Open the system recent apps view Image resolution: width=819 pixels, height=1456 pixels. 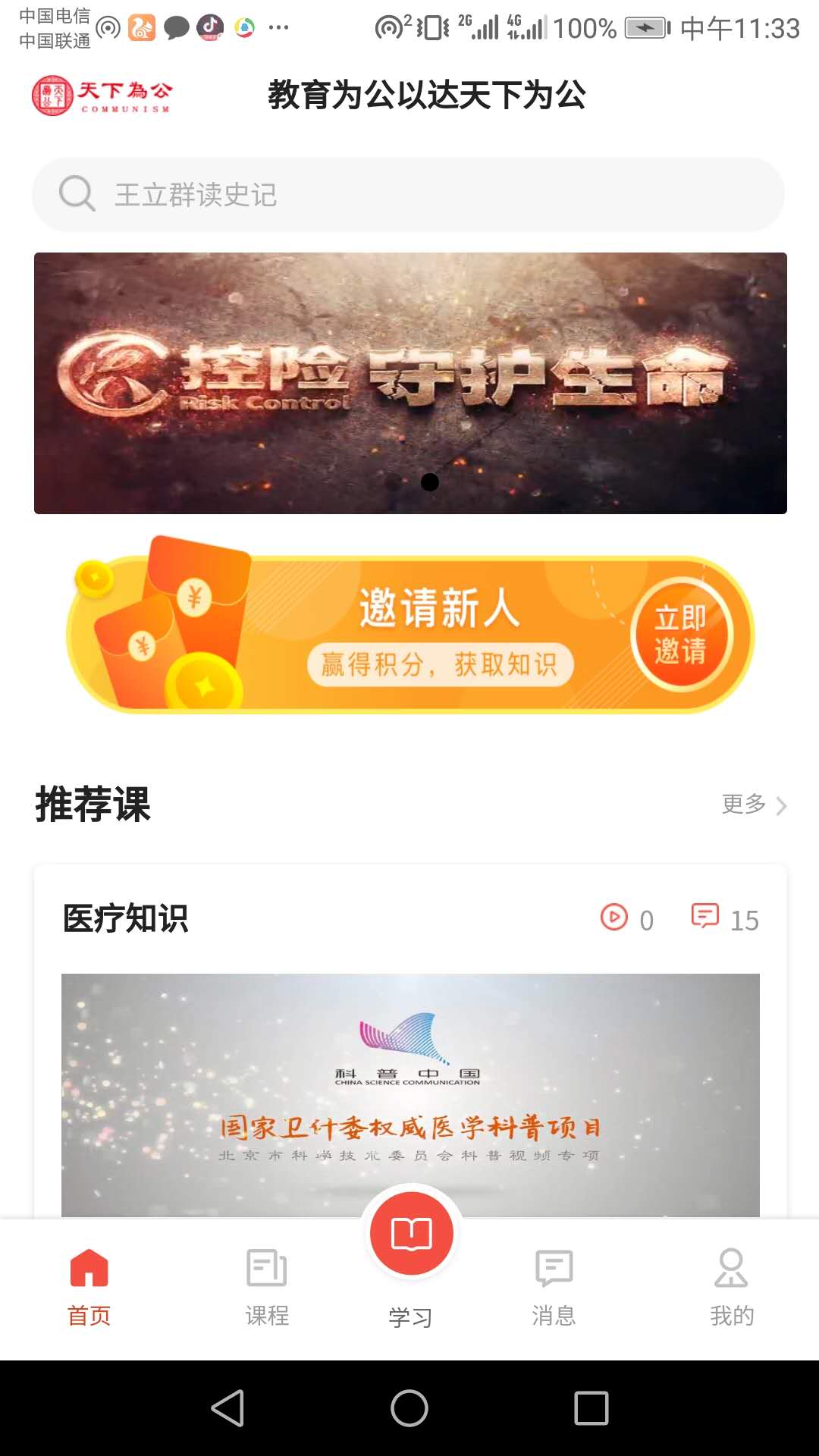click(591, 1408)
